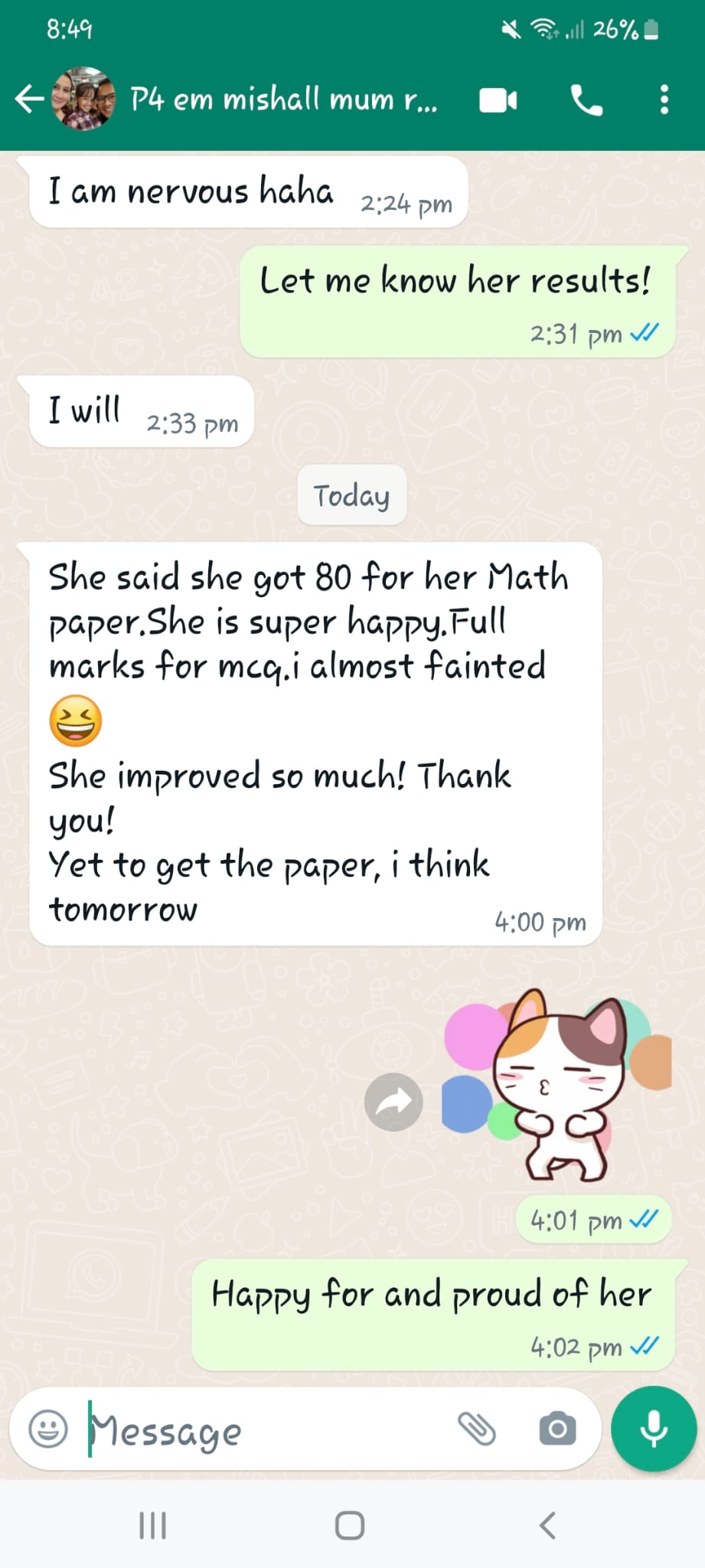Screen dimensions: 705x1568
Task: Open recent apps from navigation bar
Action: tap(152, 1525)
